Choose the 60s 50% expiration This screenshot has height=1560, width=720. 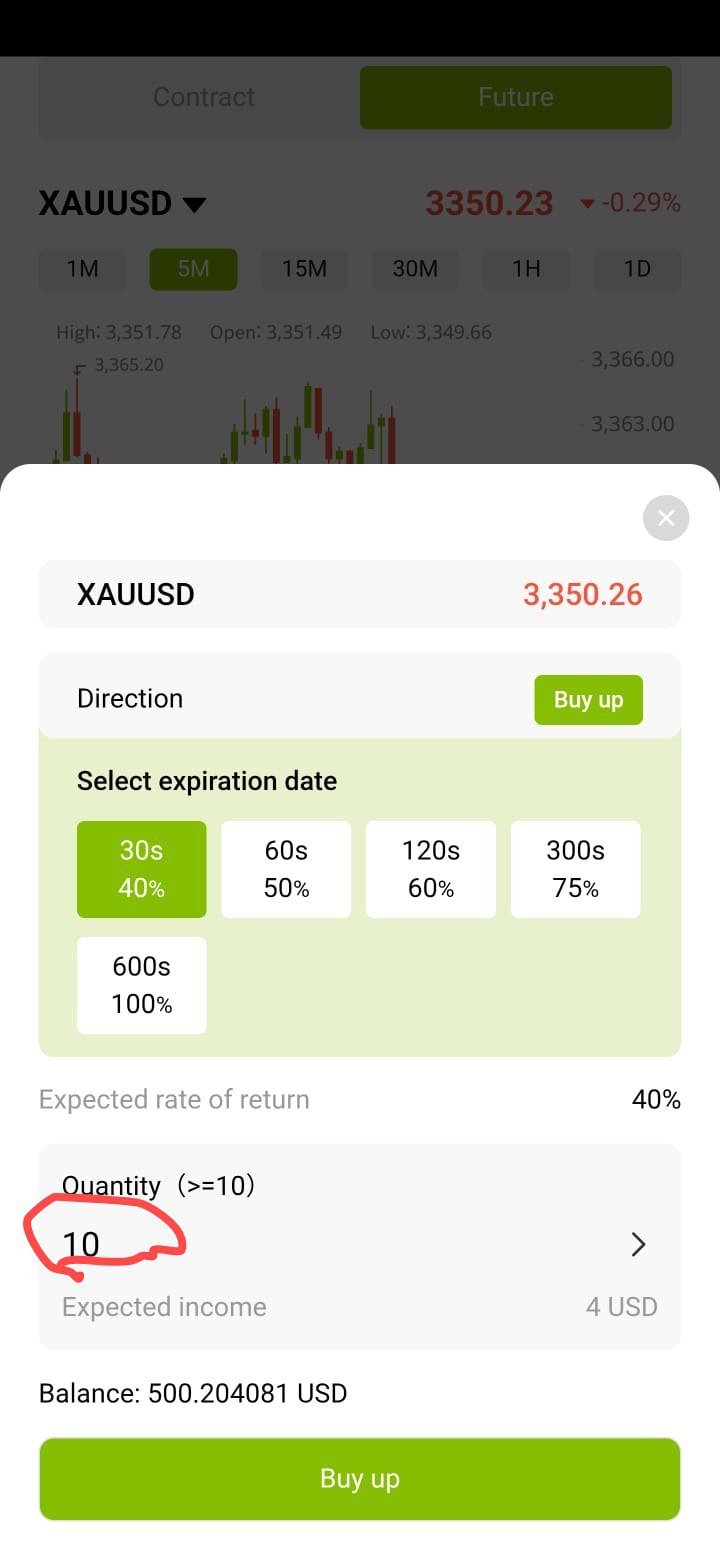tap(286, 869)
